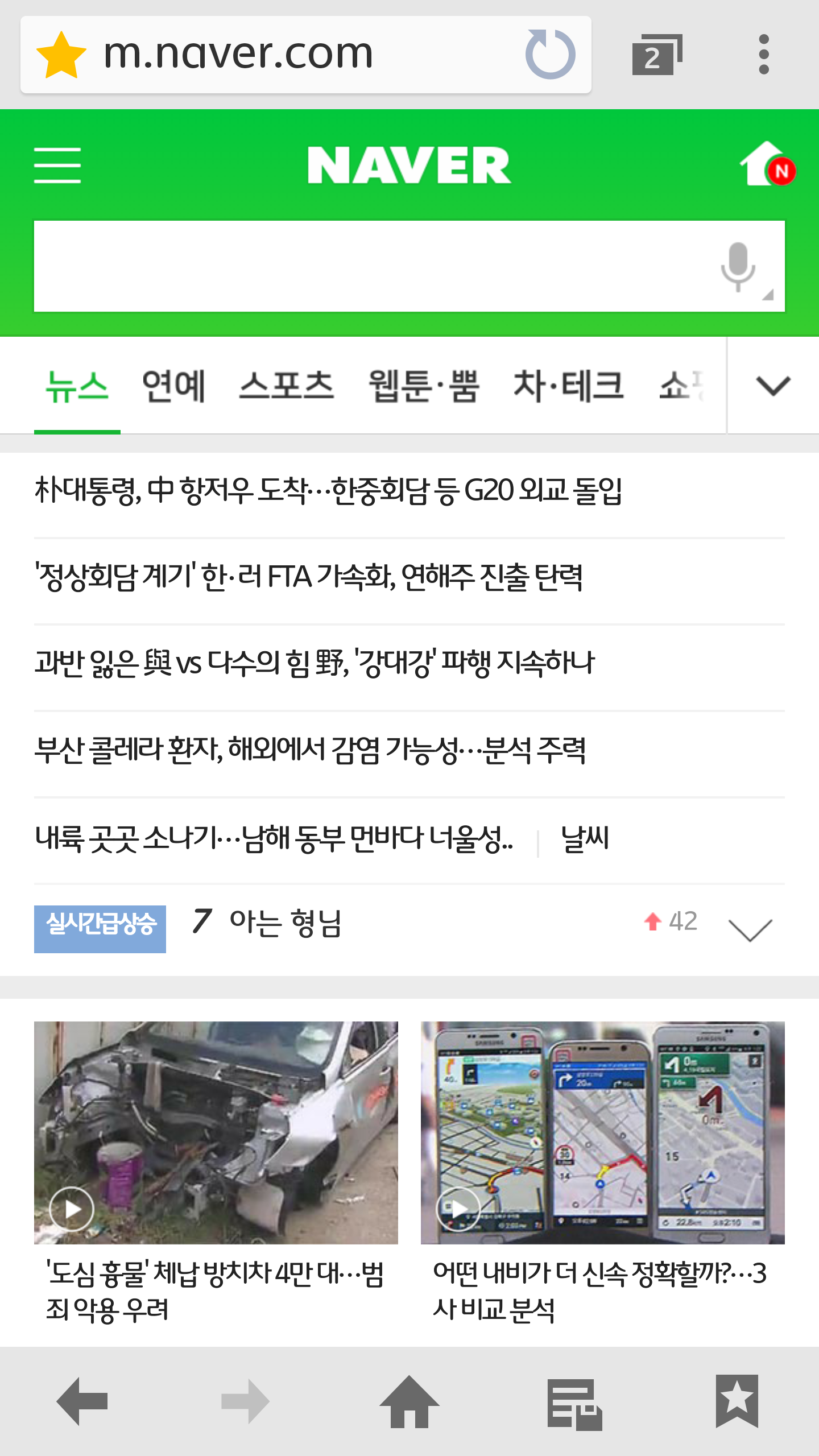The height and width of the screenshot is (1456, 819).
Task: Expand the full category list chevron
Action: (x=773, y=386)
